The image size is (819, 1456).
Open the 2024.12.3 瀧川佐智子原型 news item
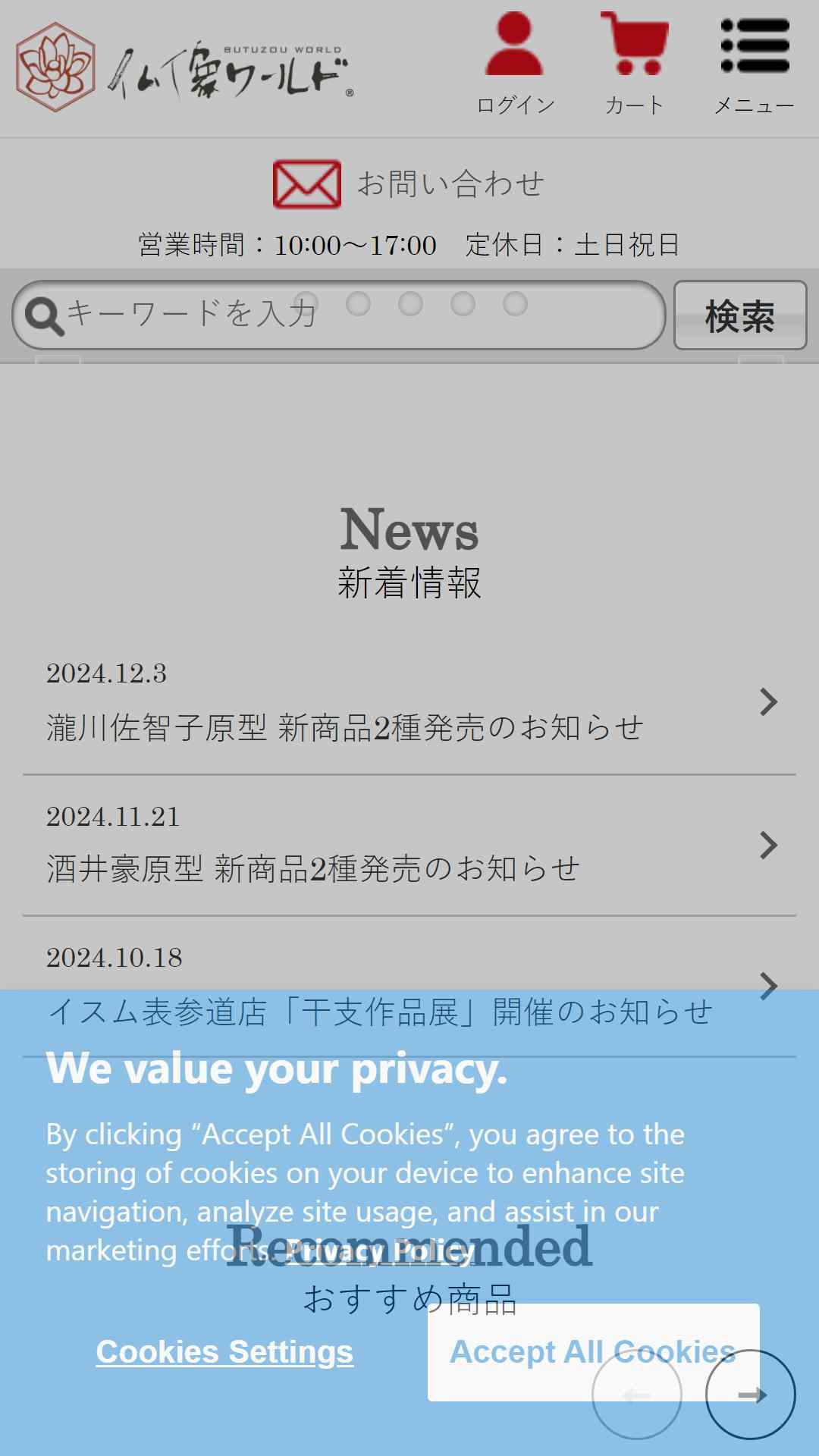point(409,703)
